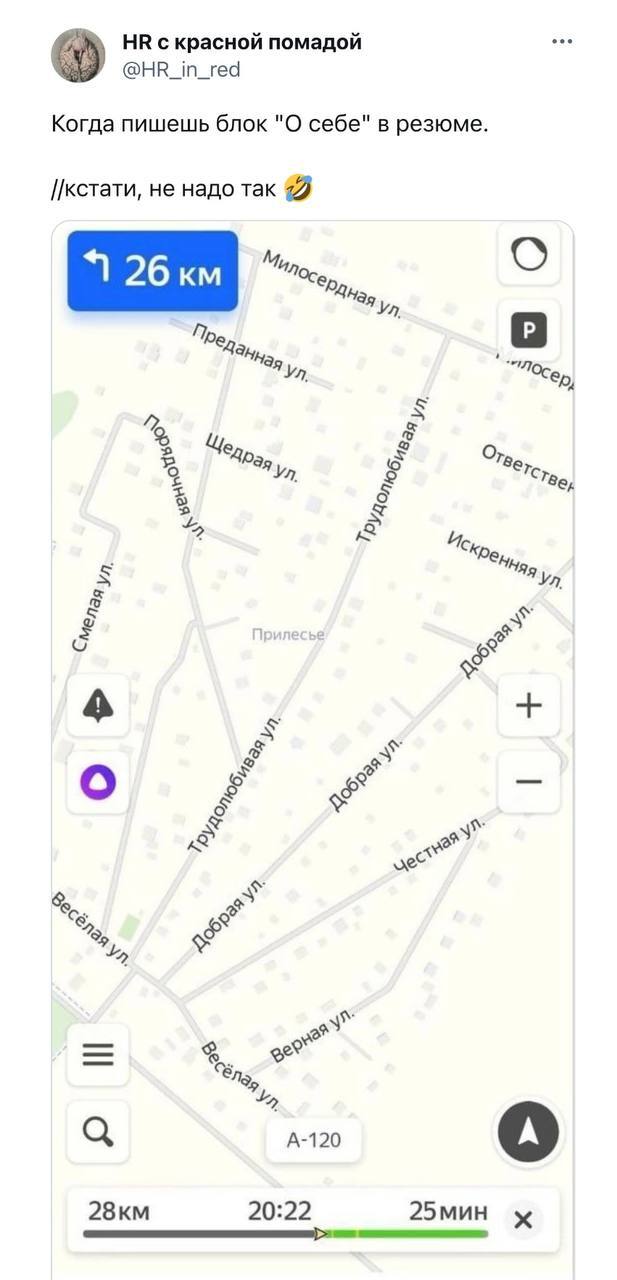This screenshot has width=617, height=1280.
Task: Open author name "HR с красной помадой"
Action: 241,42
